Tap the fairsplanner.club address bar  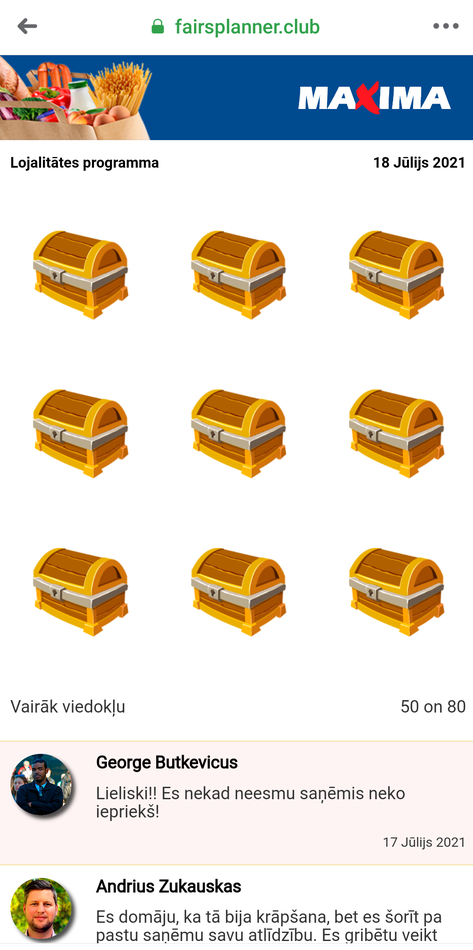[236, 27]
